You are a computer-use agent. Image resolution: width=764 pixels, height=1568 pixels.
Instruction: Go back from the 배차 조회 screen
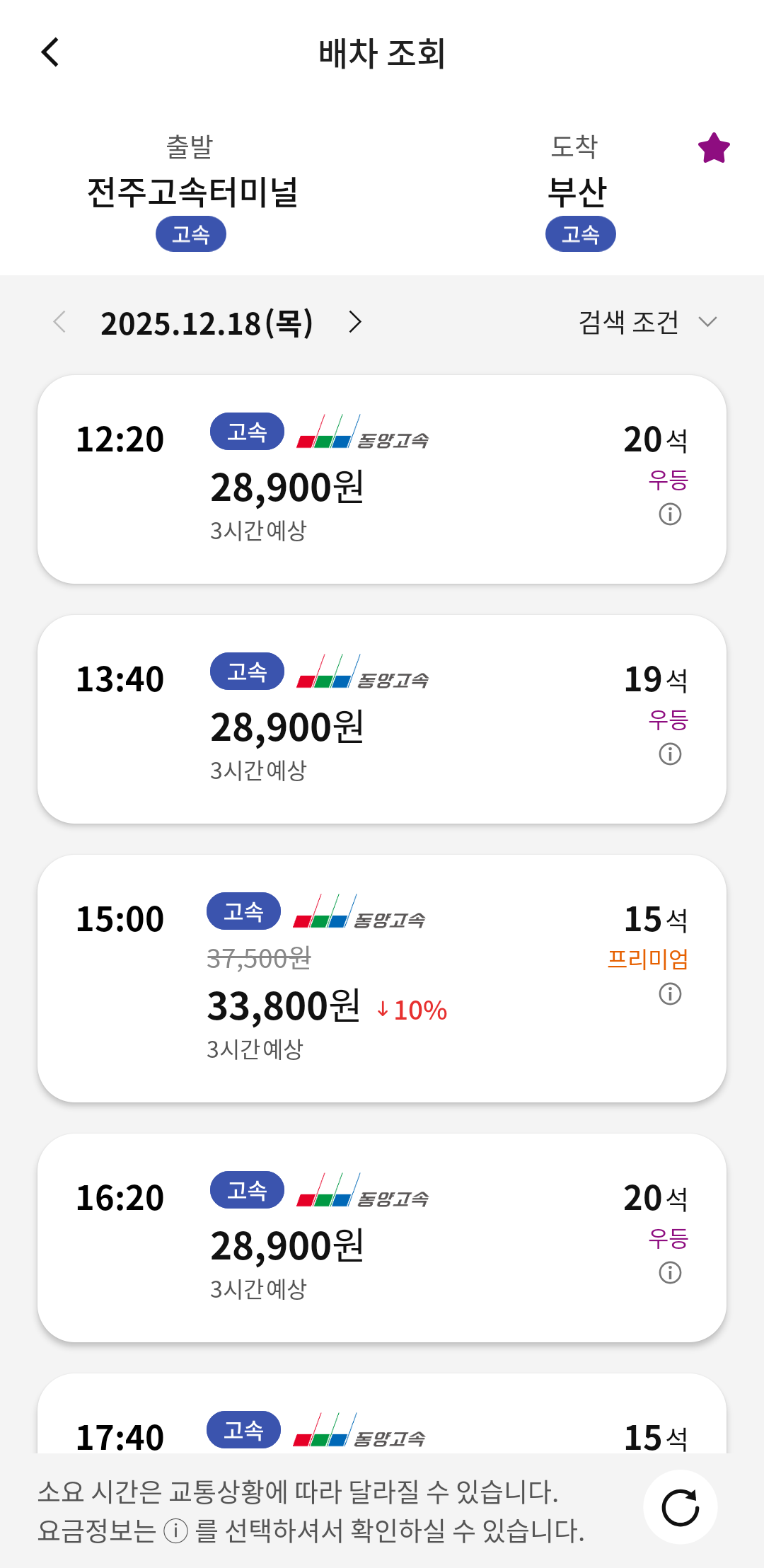coord(50,52)
